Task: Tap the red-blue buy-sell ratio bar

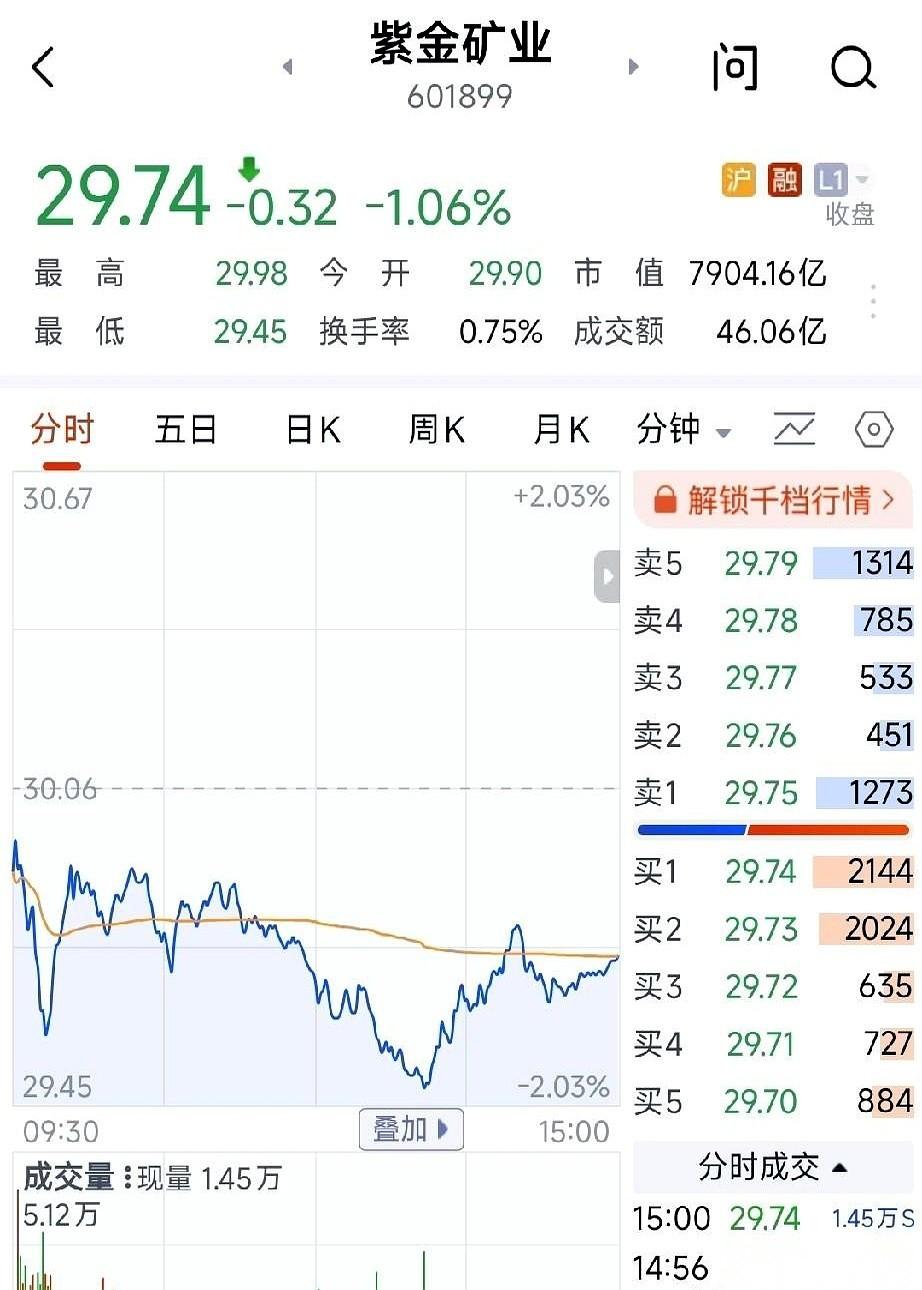Action: point(773,829)
